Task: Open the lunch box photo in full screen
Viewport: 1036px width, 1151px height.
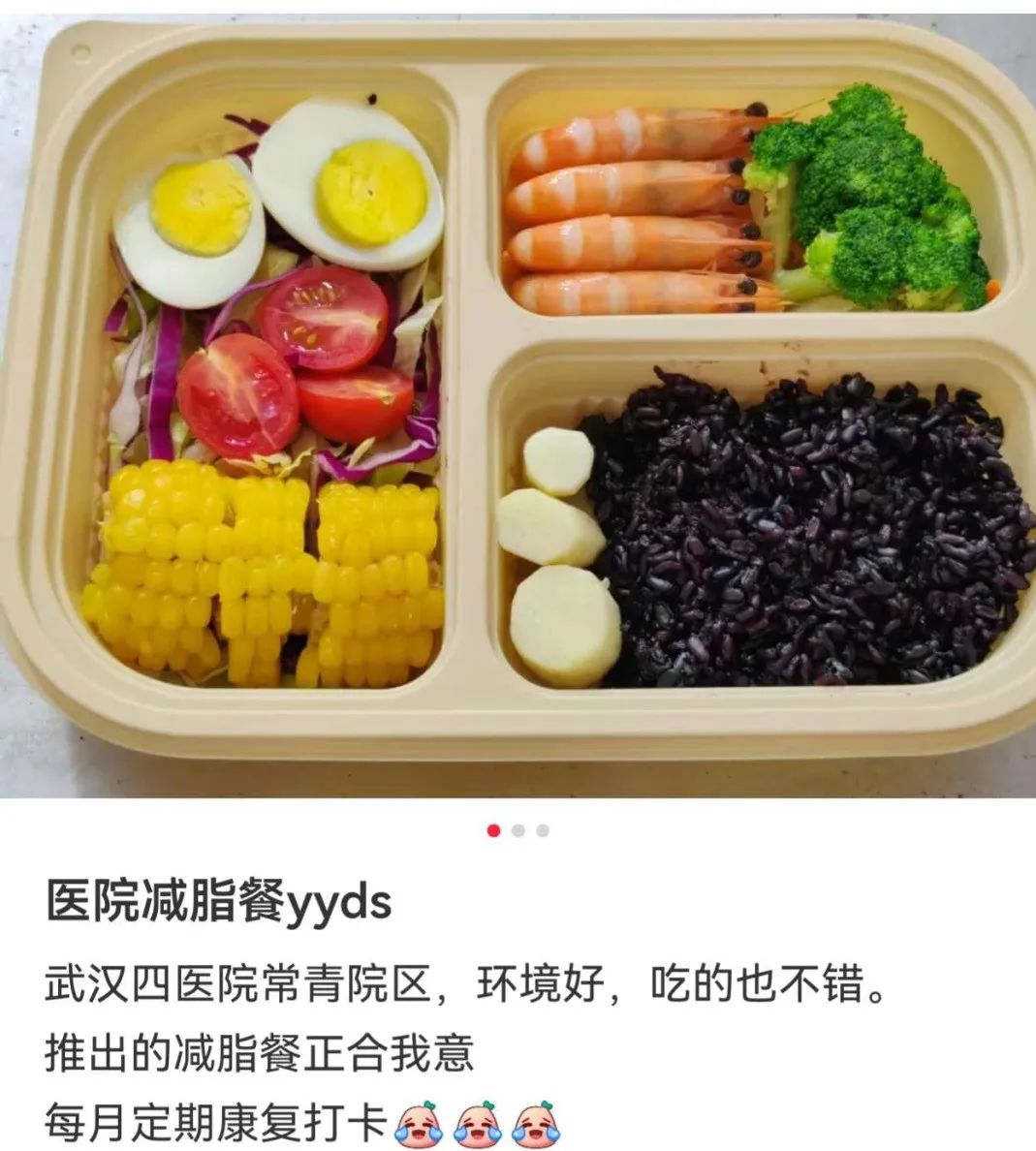Action: pos(518,397)
